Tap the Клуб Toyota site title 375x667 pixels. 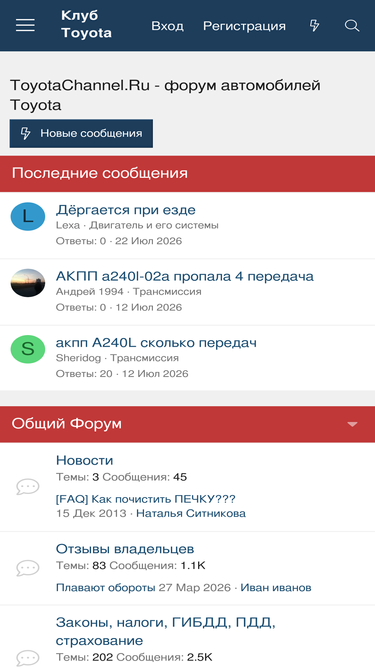86,24
